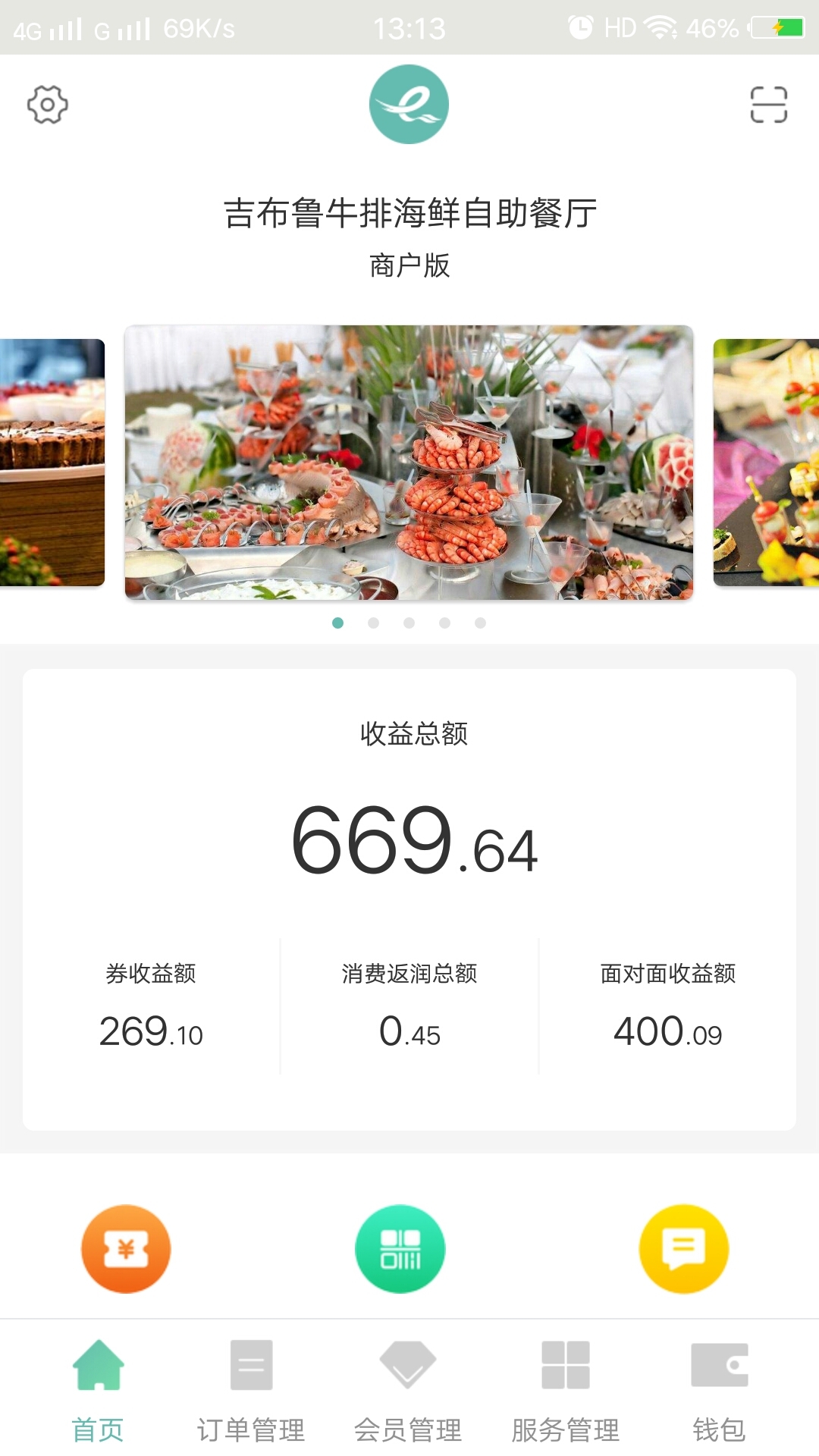Go to the 会员管理 tab
The height and width of the screenshot is (1456, 819).
click(x=408, y=1389)
